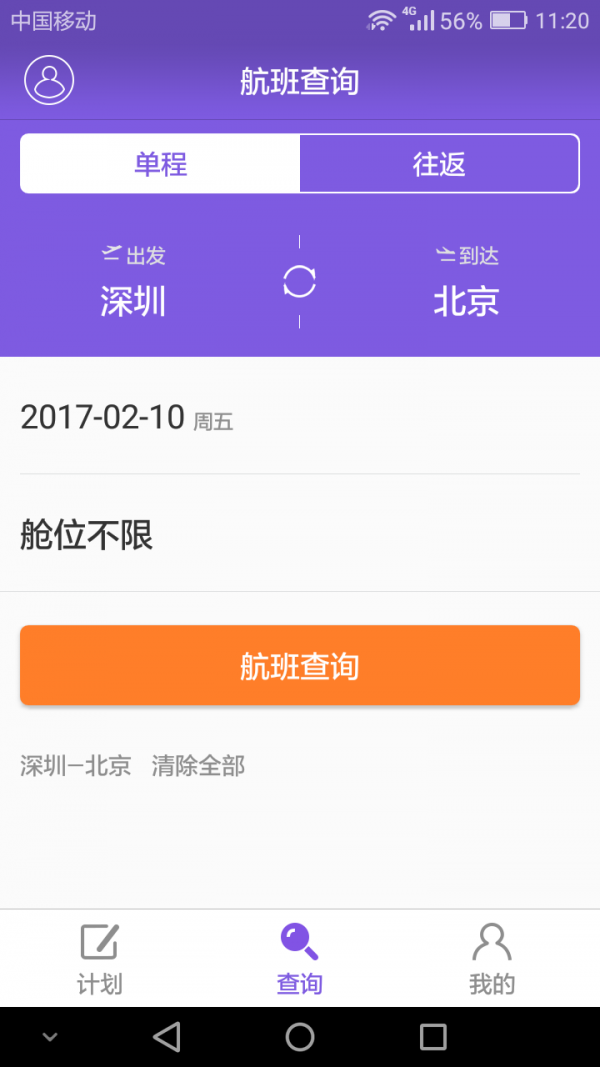The height and width of the screenshot is (1067, 600).
Task: Tap the system back button
Action: tap(167, 1036)
